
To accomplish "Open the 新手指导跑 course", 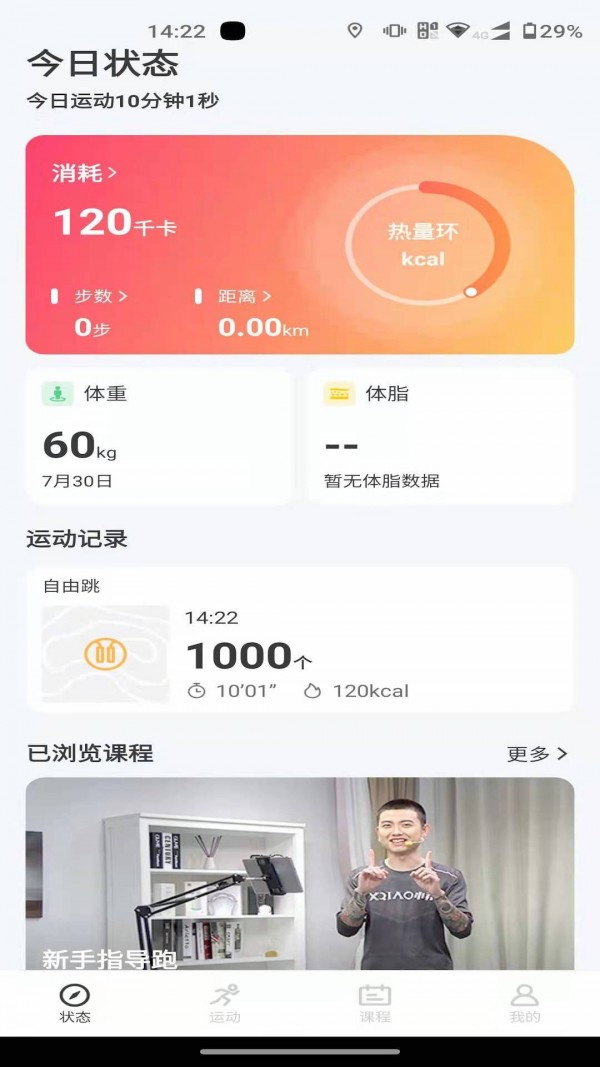I will click(299, 874).
